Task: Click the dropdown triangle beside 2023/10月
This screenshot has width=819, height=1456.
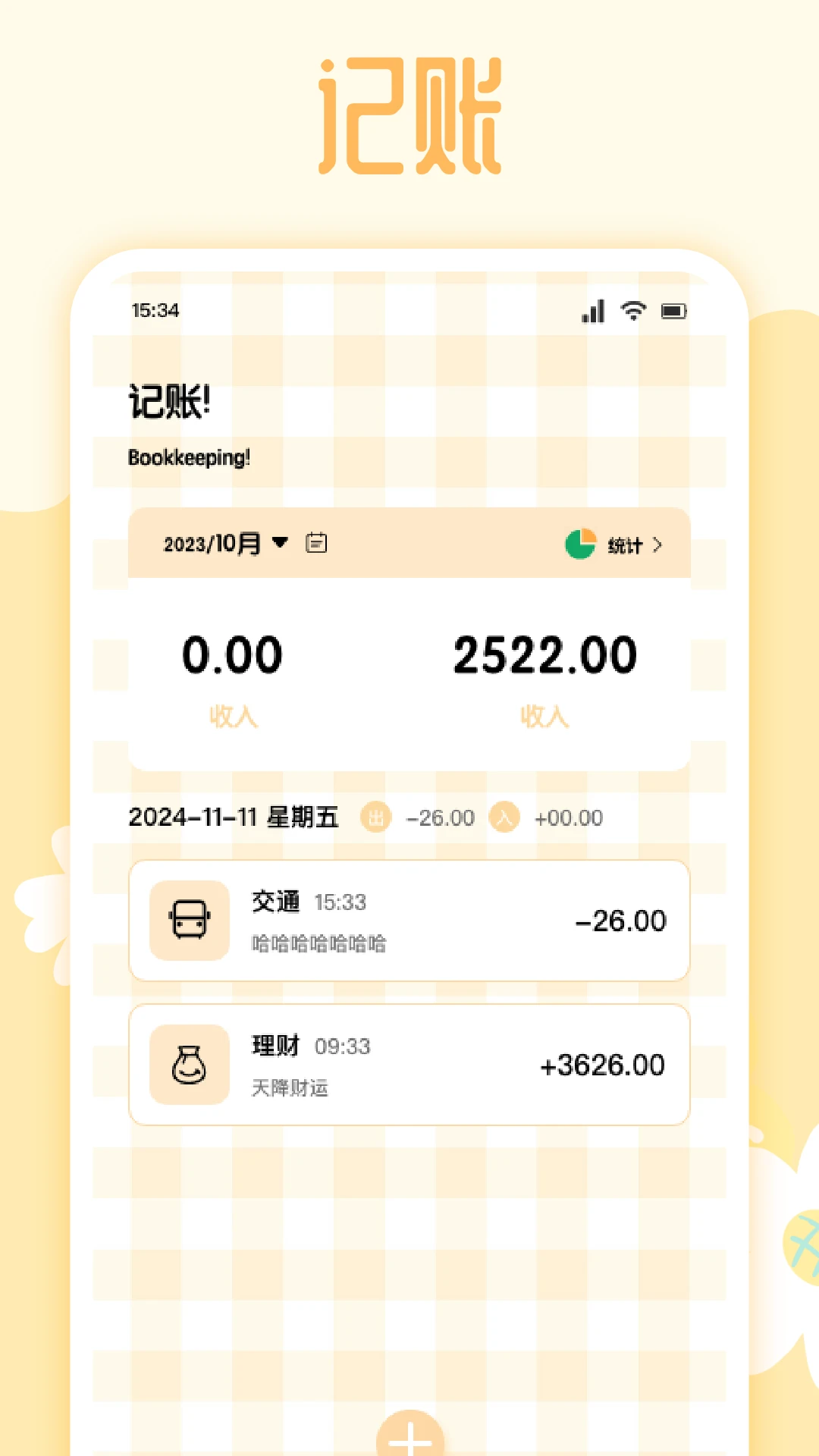Action: pyautogui.click(x=280, y=543)
